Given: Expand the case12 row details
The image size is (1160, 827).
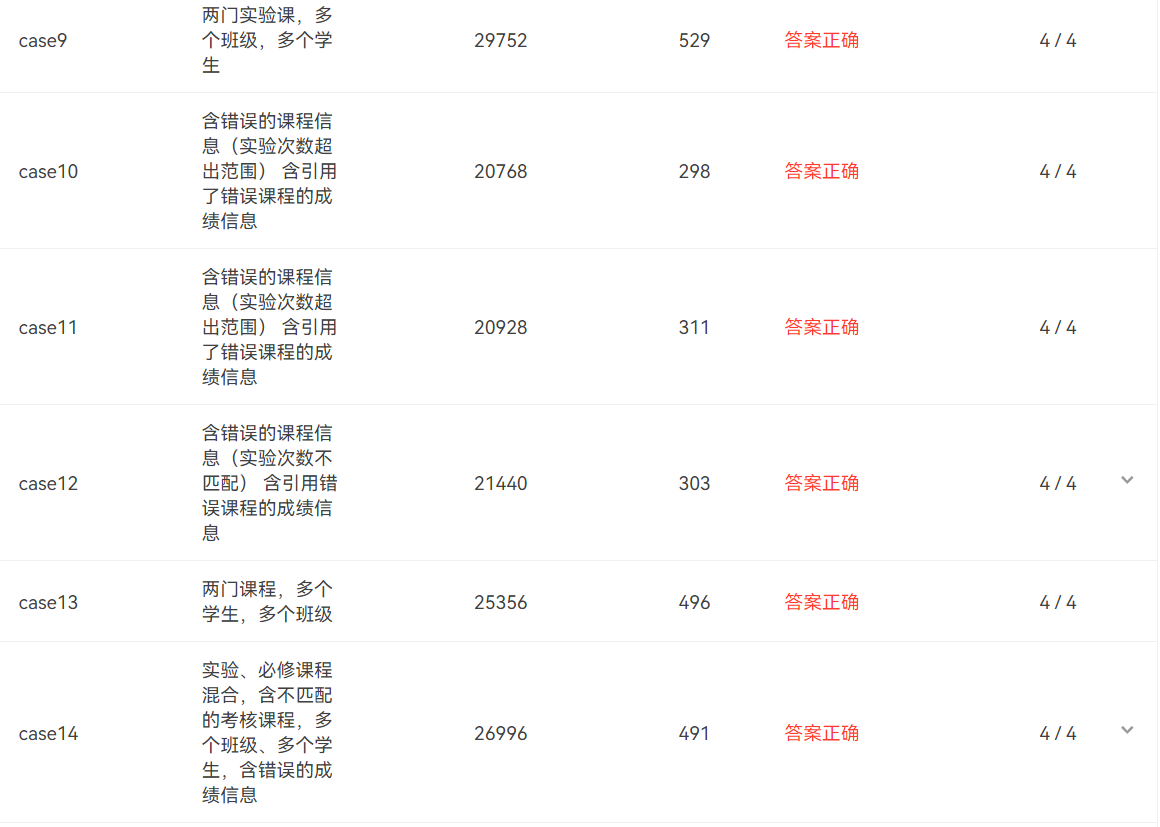Looking at the screenshot, I should click(x=1127, y=481).
